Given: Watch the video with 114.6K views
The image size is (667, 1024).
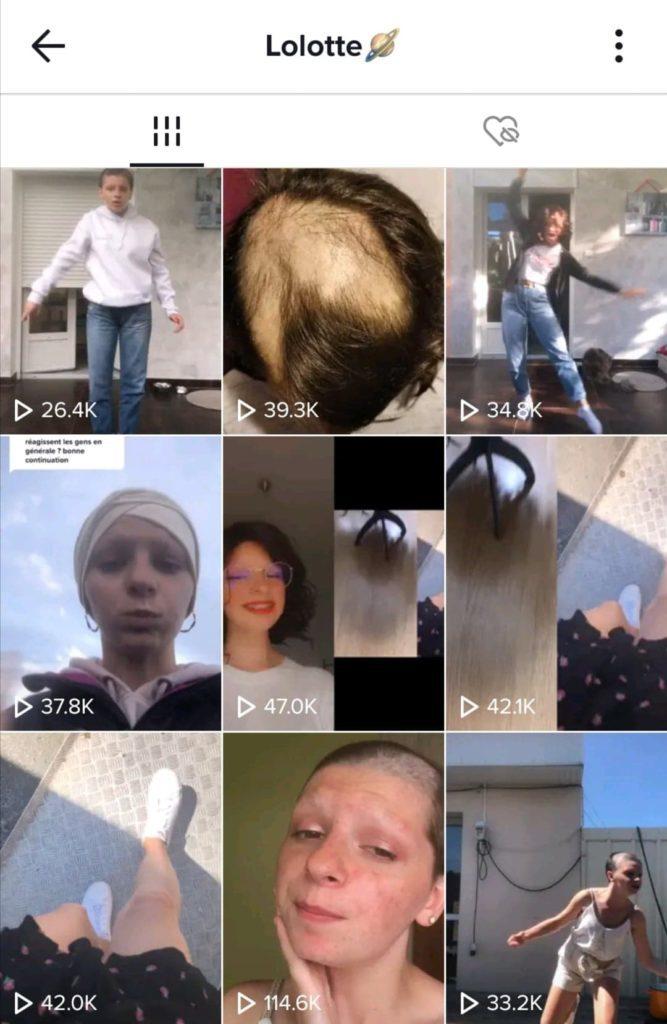Looking at the screenshot, I should point(333,878).
